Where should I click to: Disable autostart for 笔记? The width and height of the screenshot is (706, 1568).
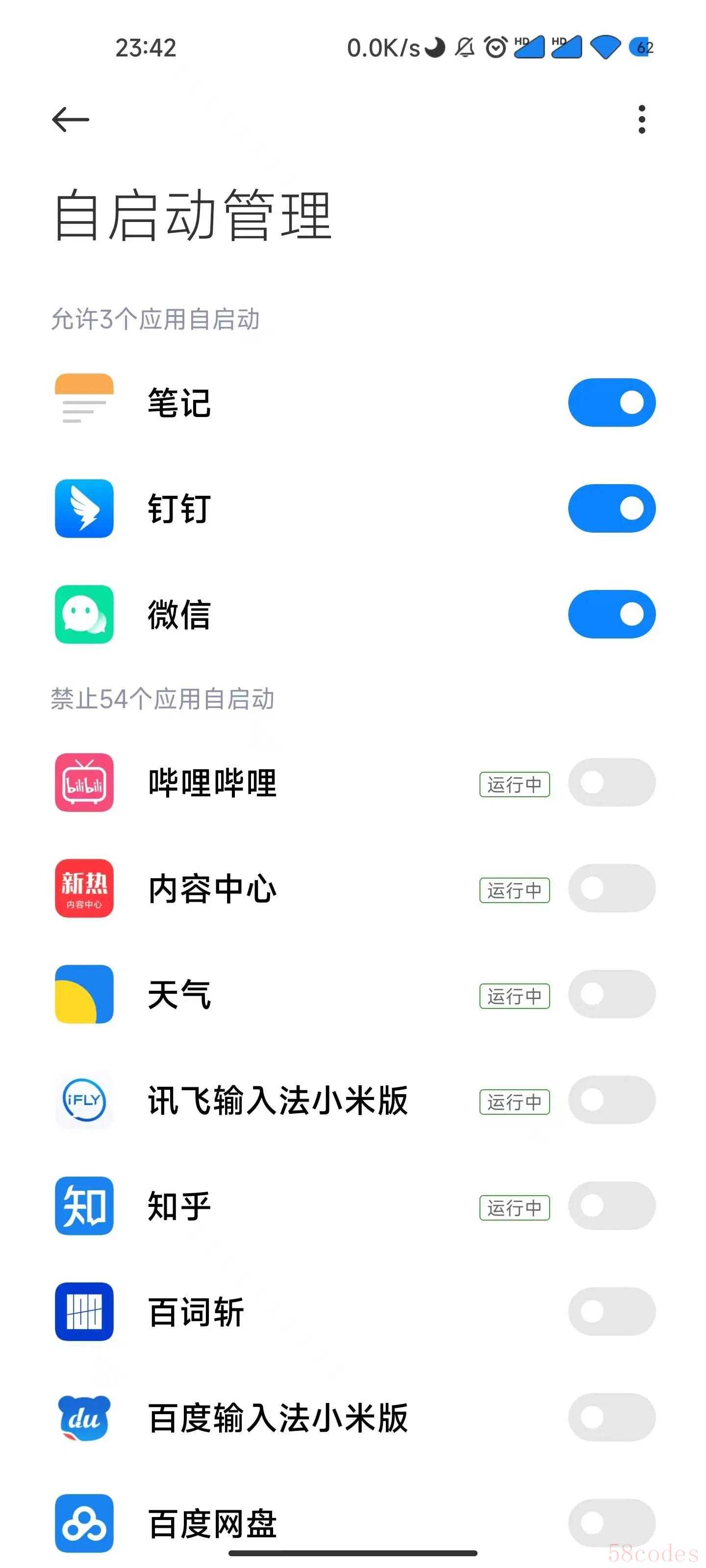[x=611, y=402]
